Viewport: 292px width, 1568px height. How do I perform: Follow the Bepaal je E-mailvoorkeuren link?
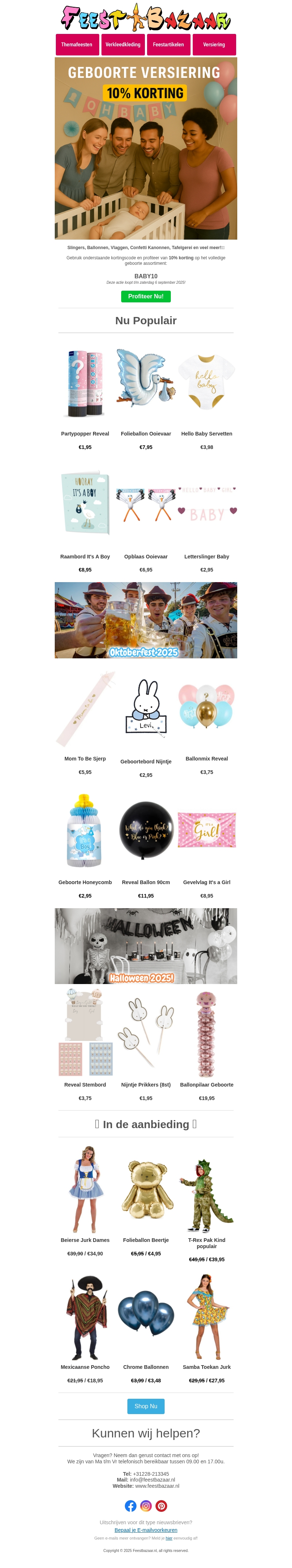pos(146,1530)
